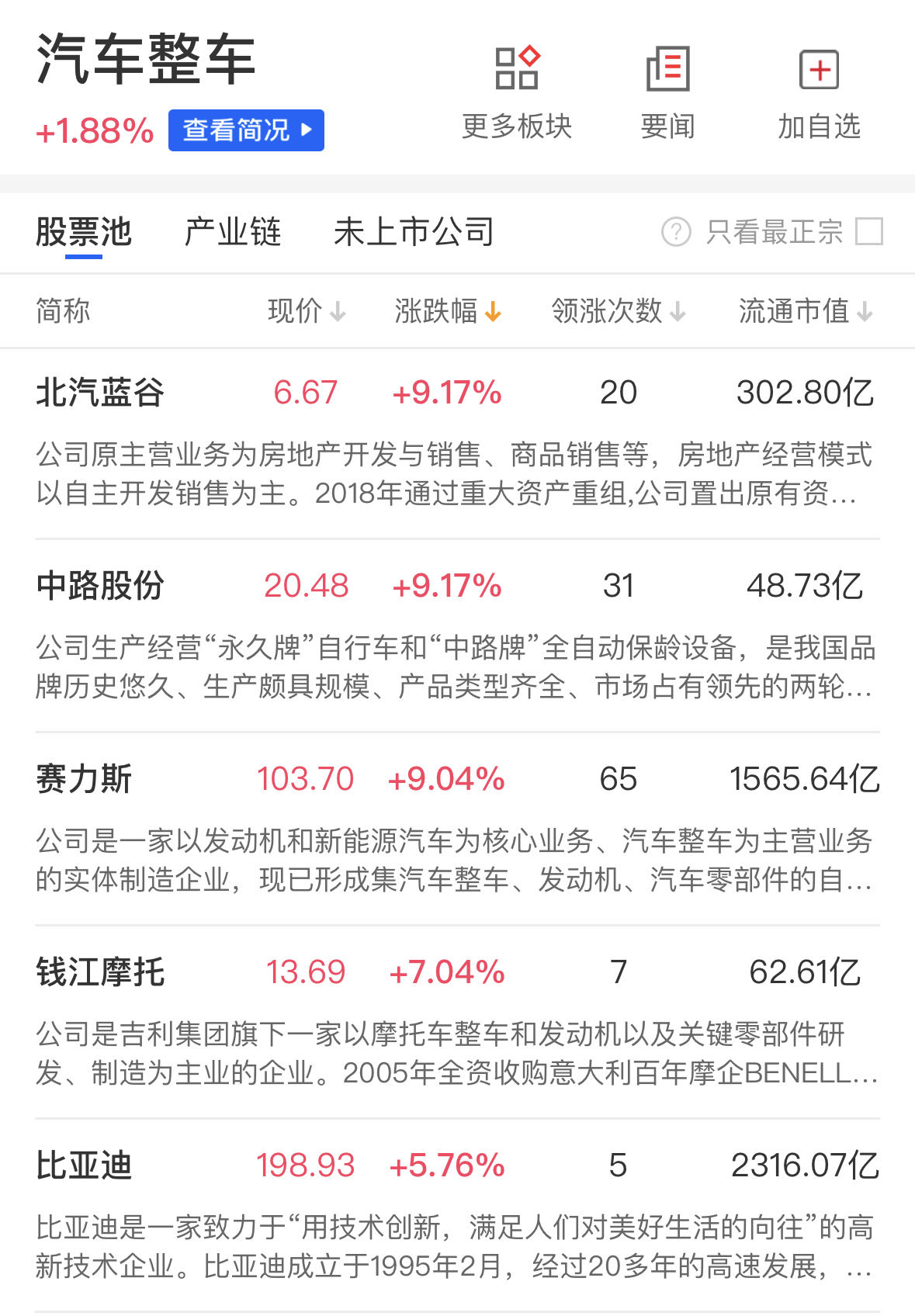View 比亚迪 stock details
The width and height of the screenshot is (915, 1316).
point(84,1165)
